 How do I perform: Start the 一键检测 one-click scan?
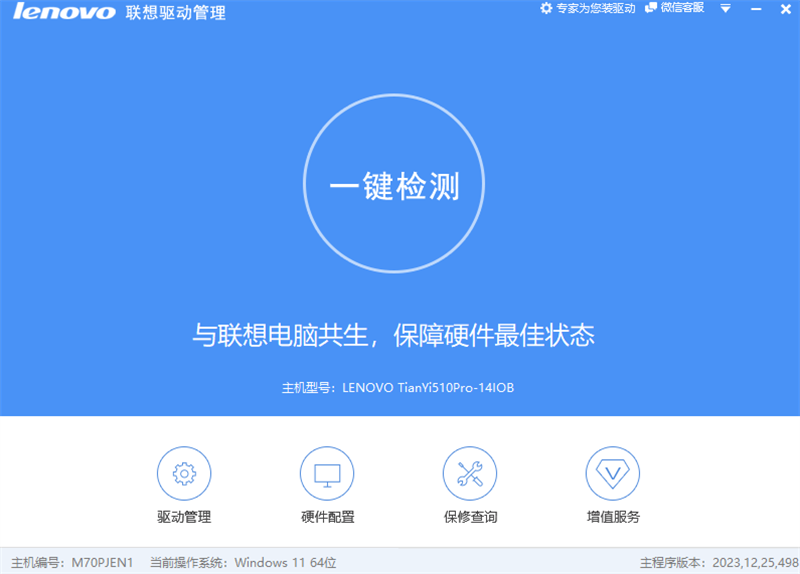pyautogui.click(x=393, y=186)
